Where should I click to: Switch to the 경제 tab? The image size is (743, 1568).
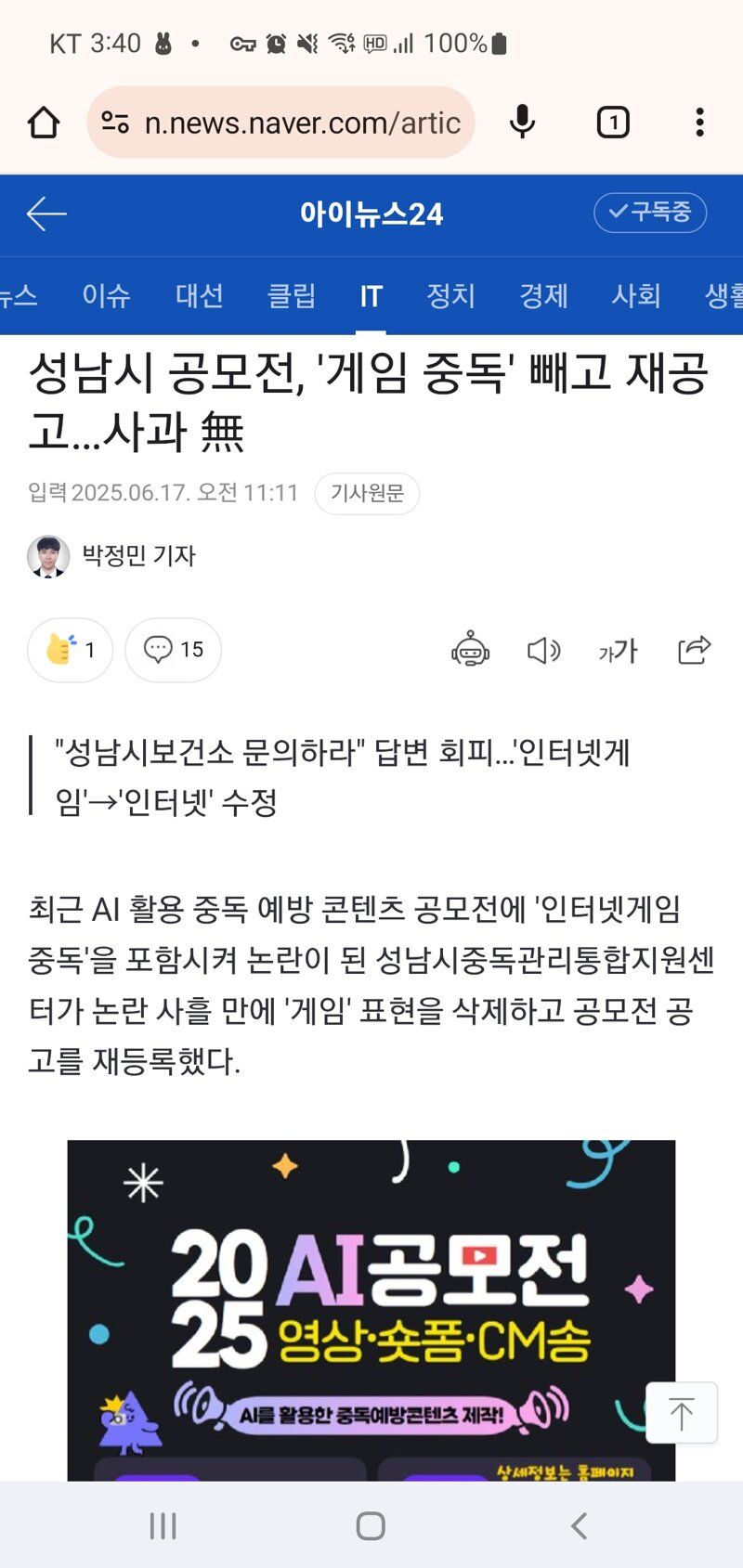coord(543,296)
